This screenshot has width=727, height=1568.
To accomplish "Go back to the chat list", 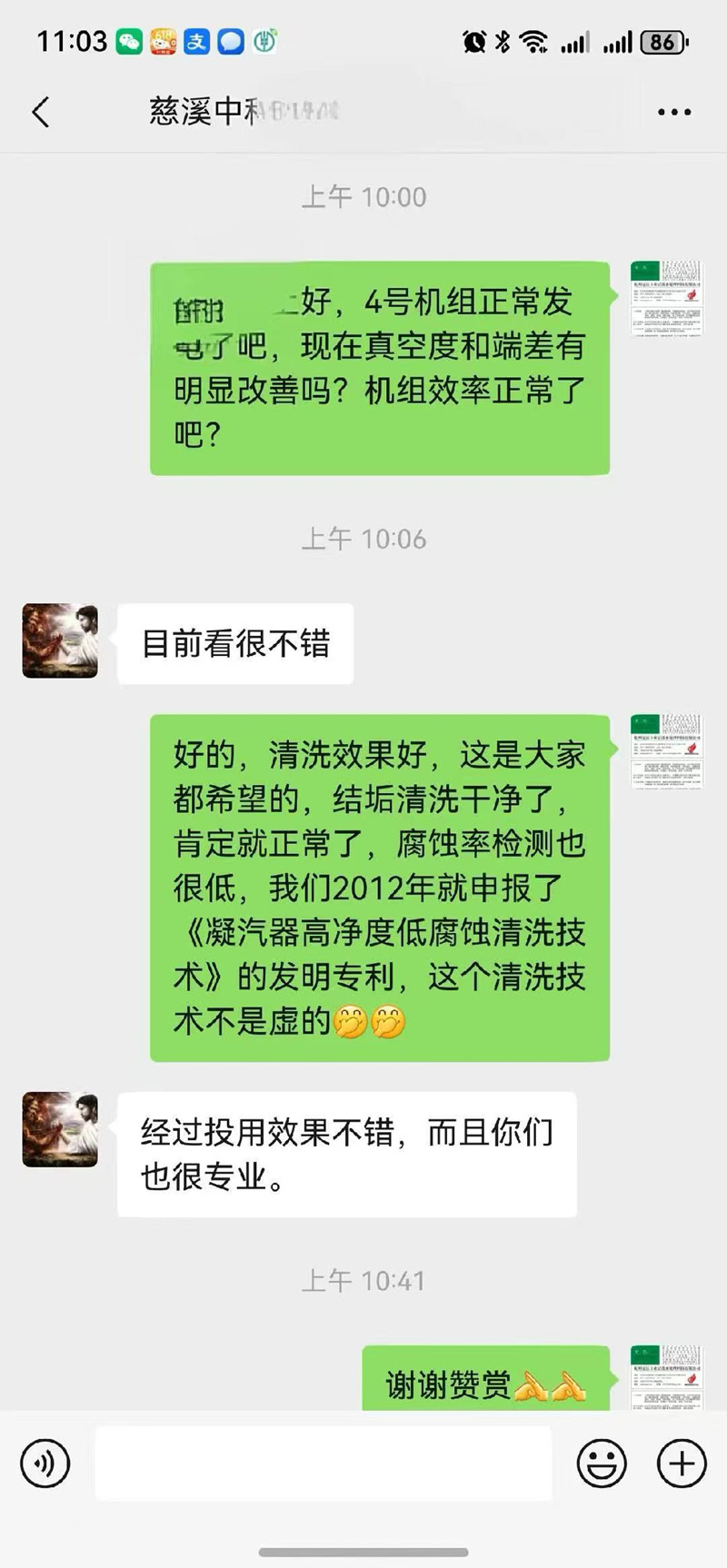I will click(41, 112).
